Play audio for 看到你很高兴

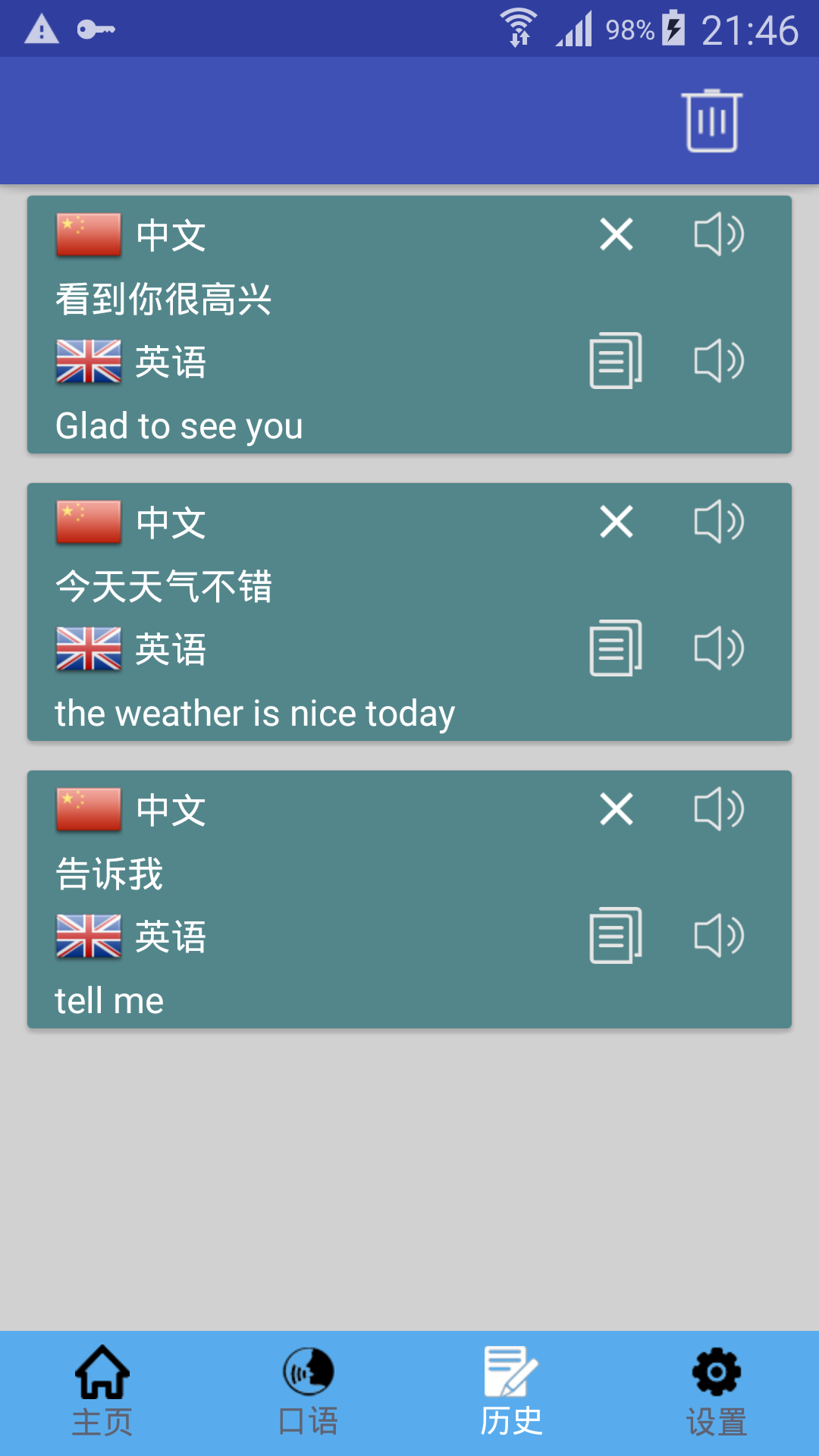coord(718,235)
